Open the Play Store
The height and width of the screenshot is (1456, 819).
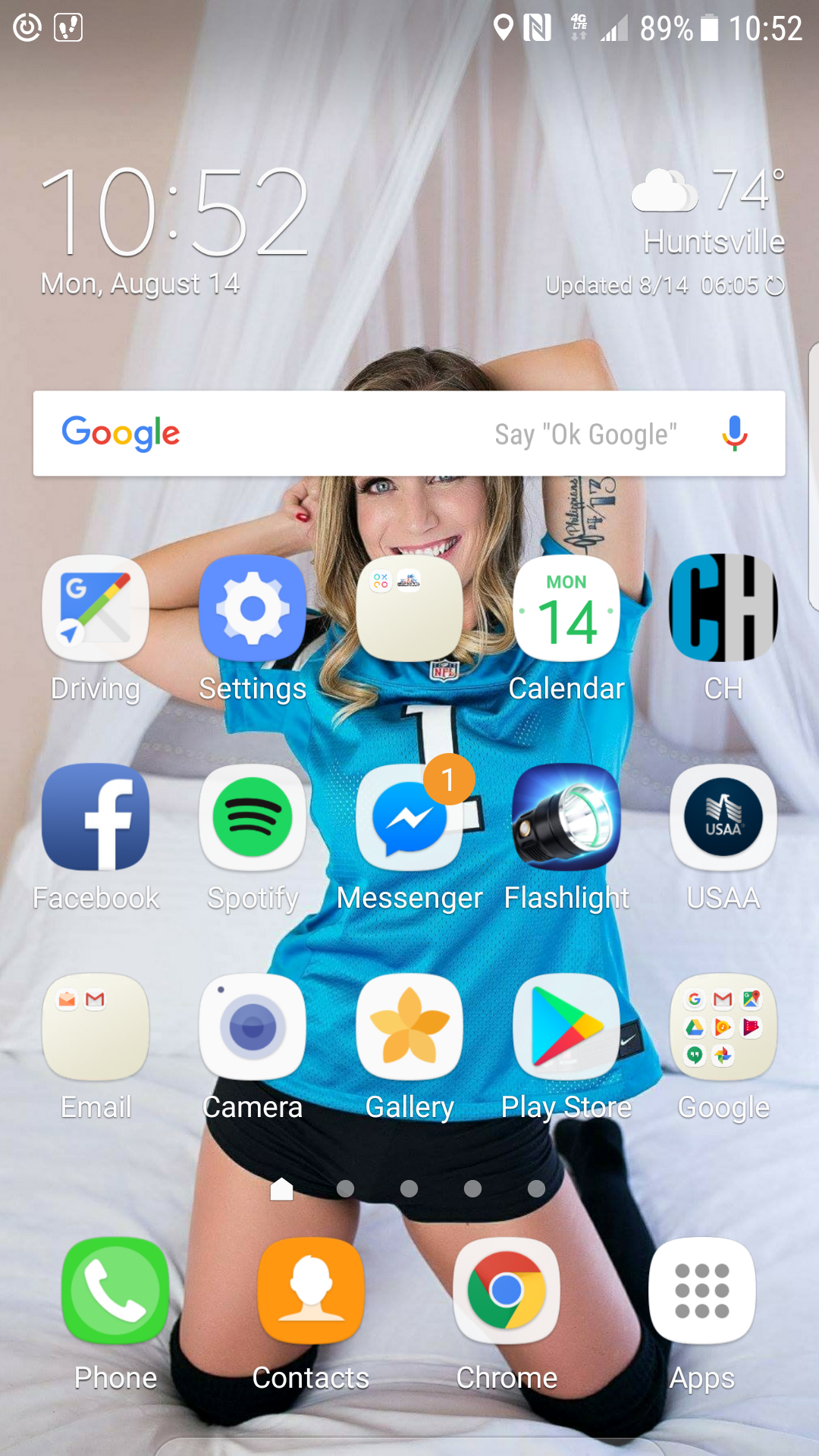tap(566, 1027)
